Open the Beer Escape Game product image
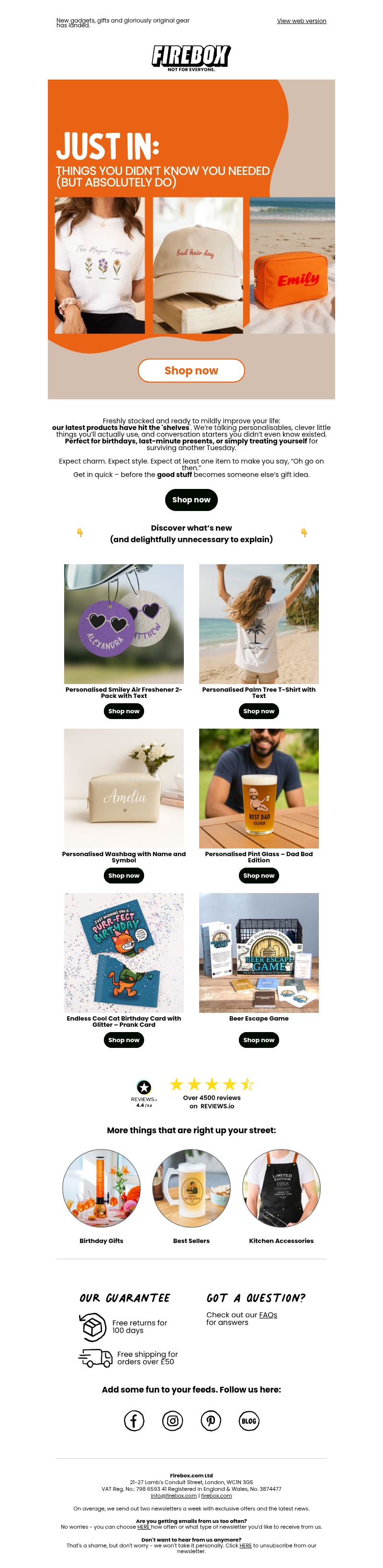 (259, 952)
